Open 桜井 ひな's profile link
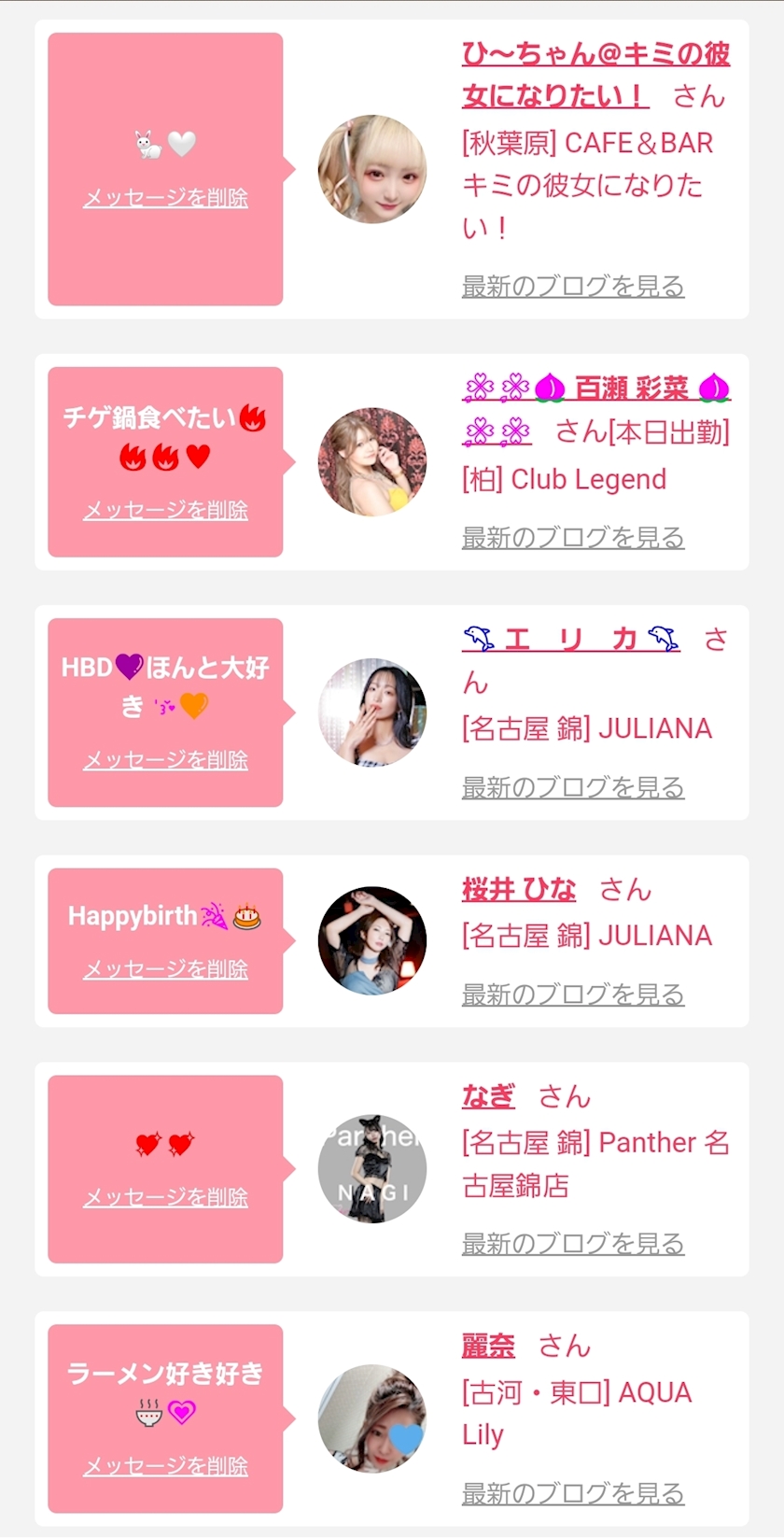 pos(518,889)
